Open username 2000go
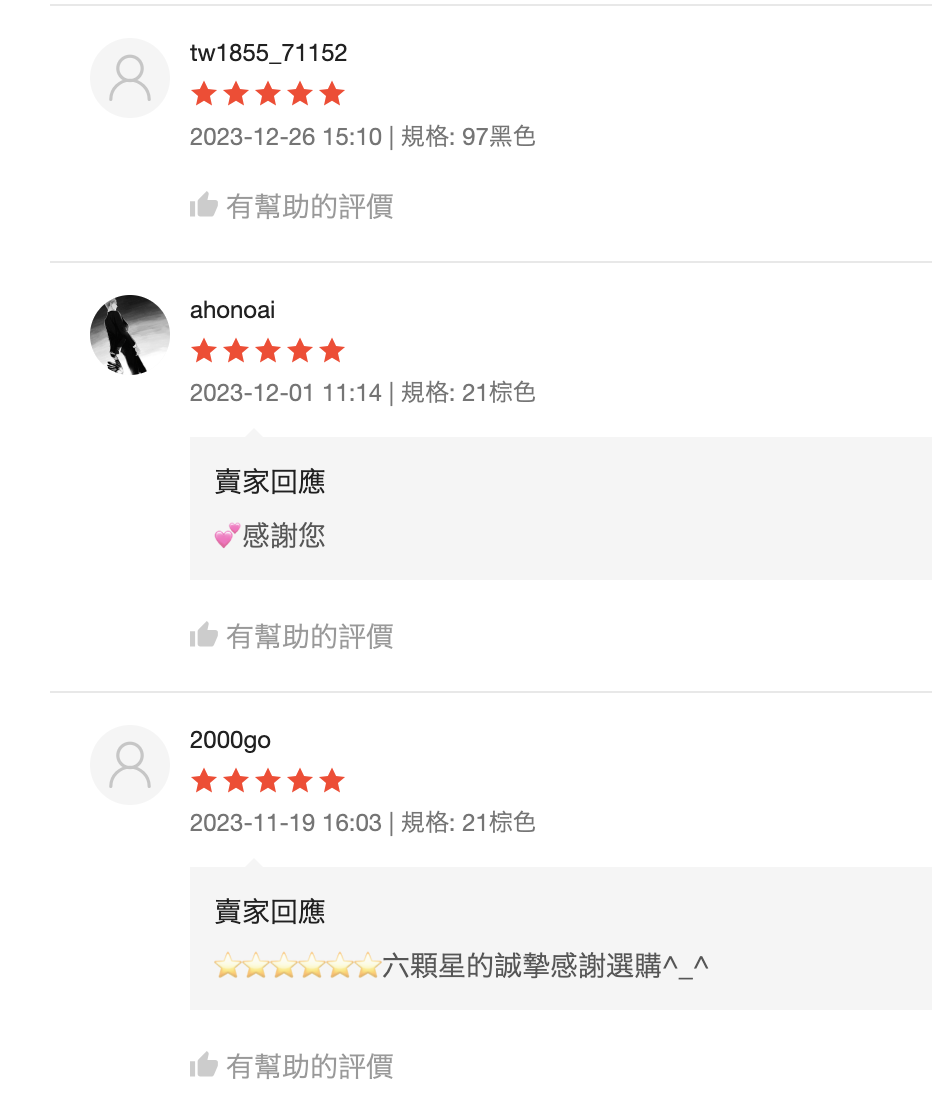The height and width of the screenshot is (1118, 932). click(230, 740)
